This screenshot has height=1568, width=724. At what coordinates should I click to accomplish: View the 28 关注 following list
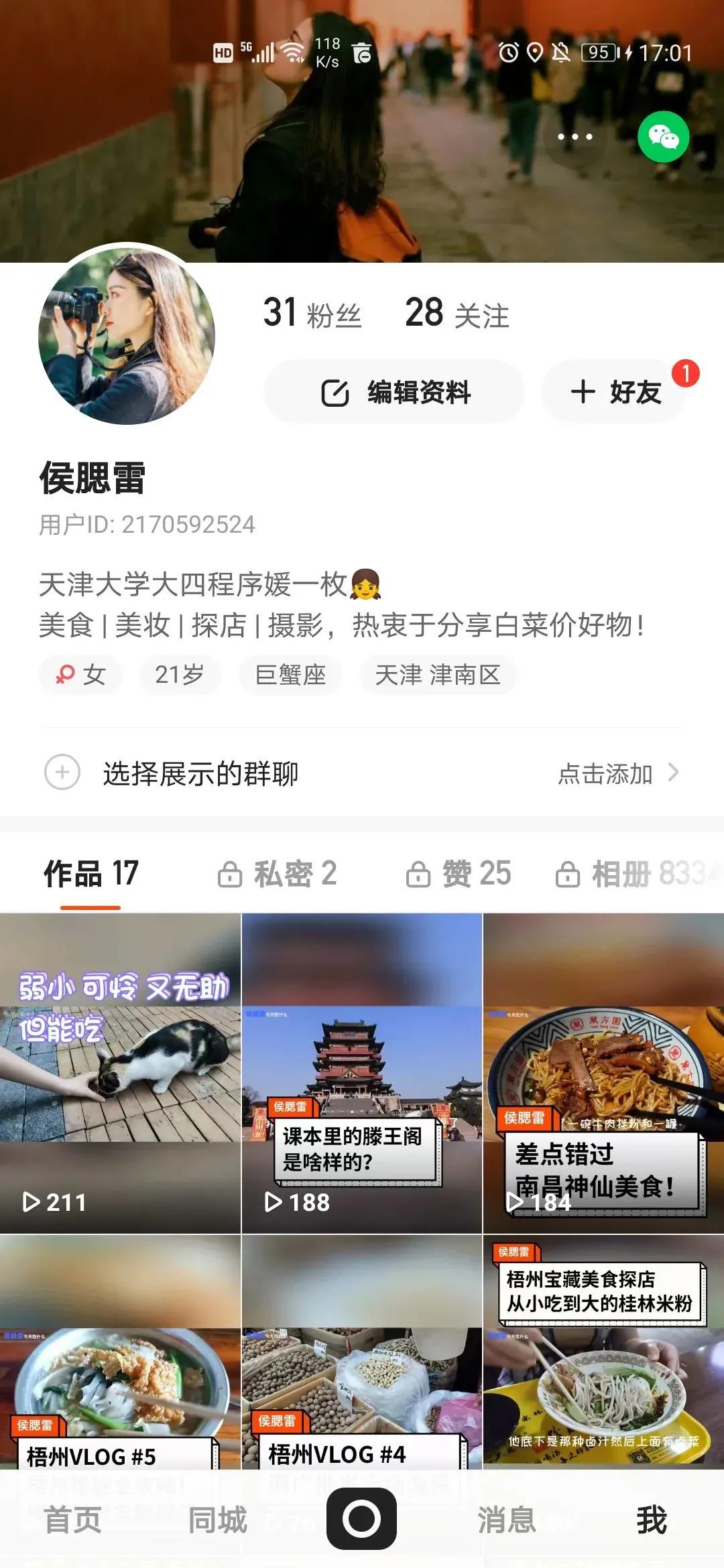pyautogui.click(x=457, y=314)
